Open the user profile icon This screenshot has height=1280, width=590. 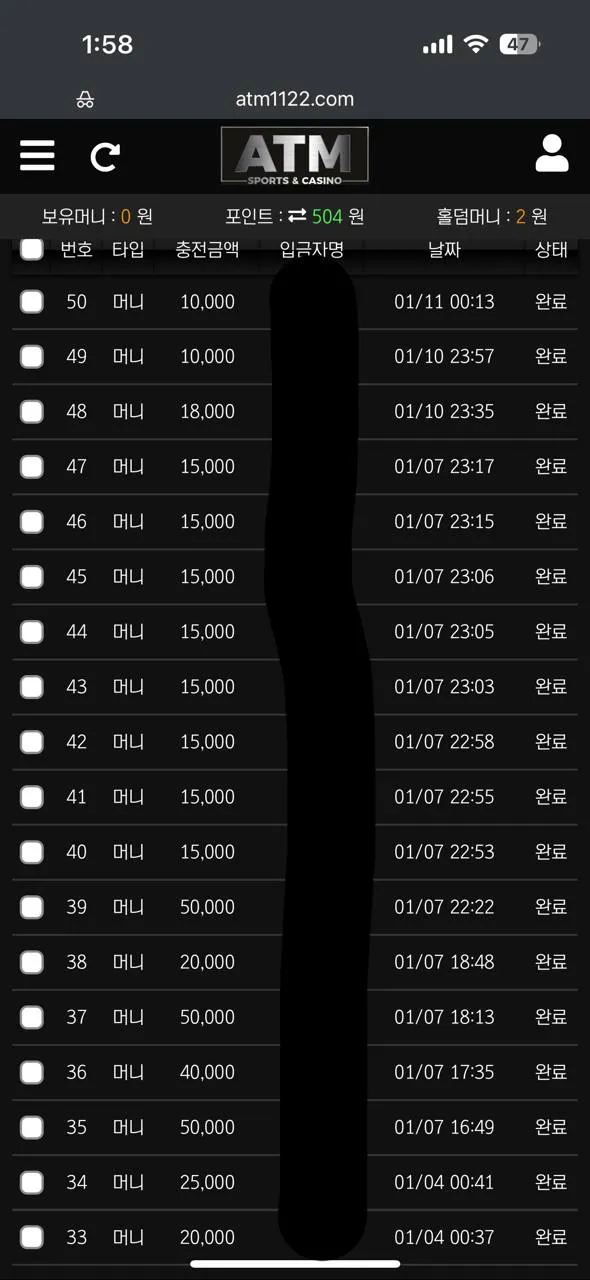pyautogui.click(x=552, y=154)
